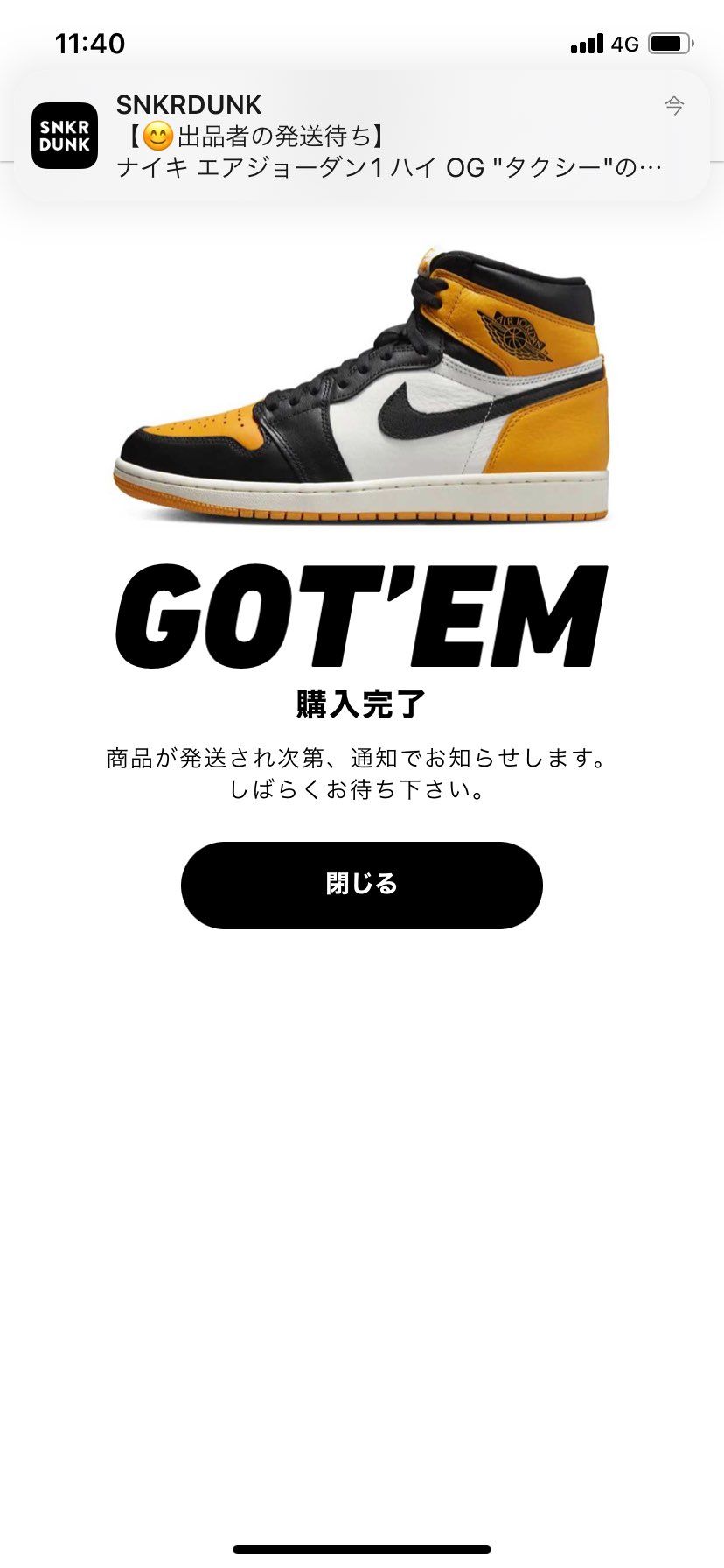Viewport: 724px width, 1568px height.
Task: Tap the 今 timestamp on the notification
Action: 675,107
